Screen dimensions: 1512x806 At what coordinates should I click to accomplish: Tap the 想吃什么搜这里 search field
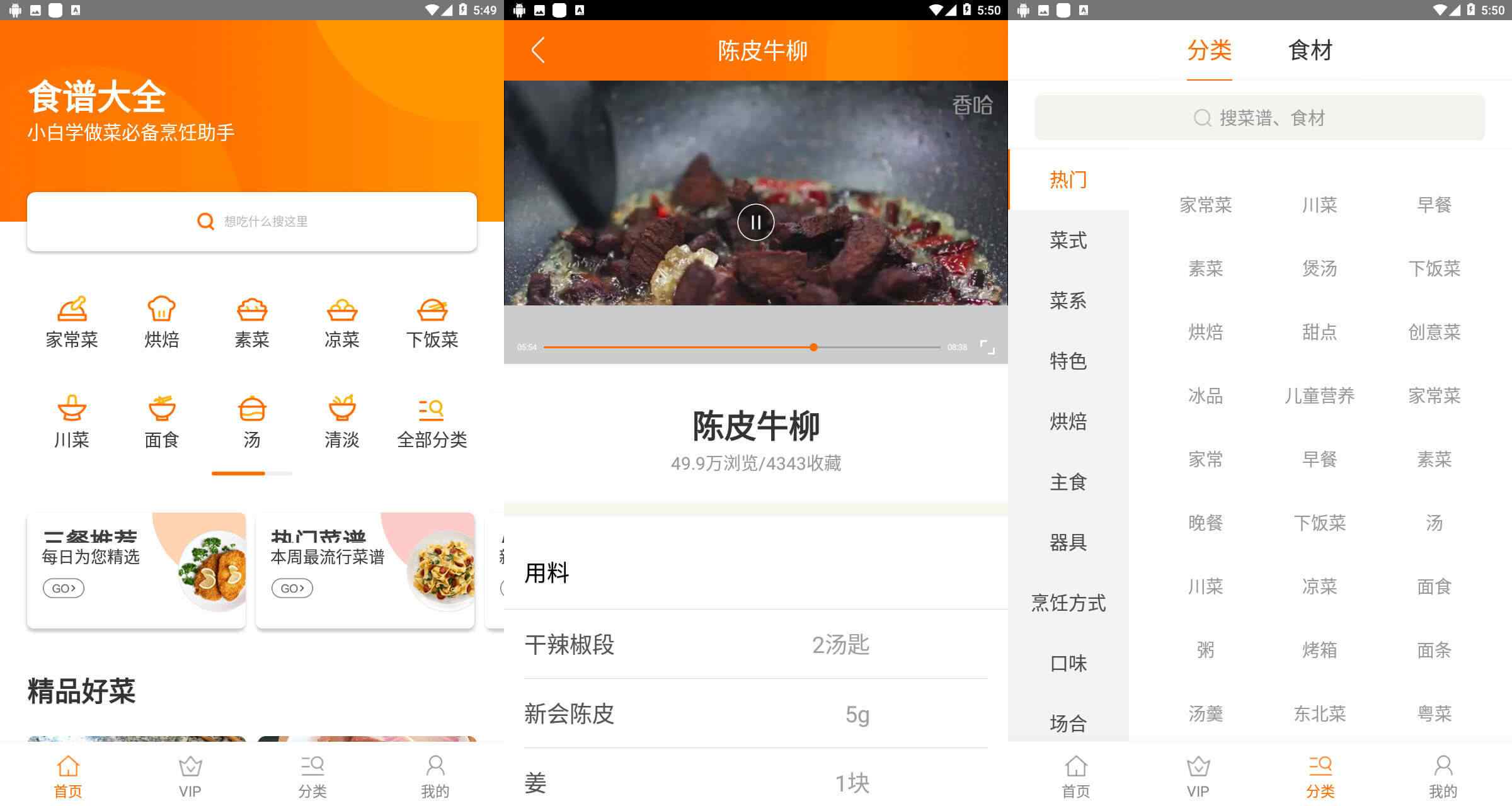pos(252,222)
